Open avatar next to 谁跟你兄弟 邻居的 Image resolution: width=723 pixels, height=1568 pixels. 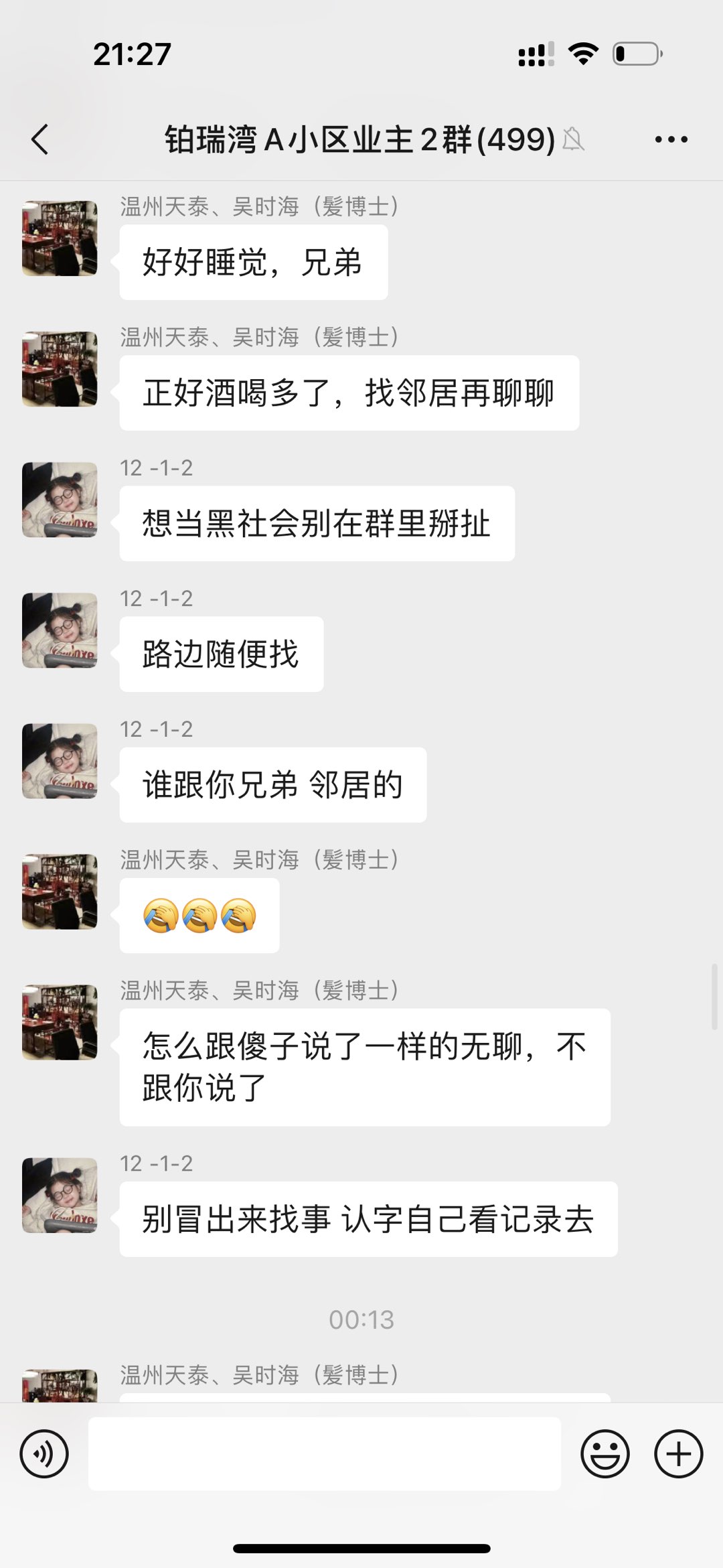coord(60,761)
